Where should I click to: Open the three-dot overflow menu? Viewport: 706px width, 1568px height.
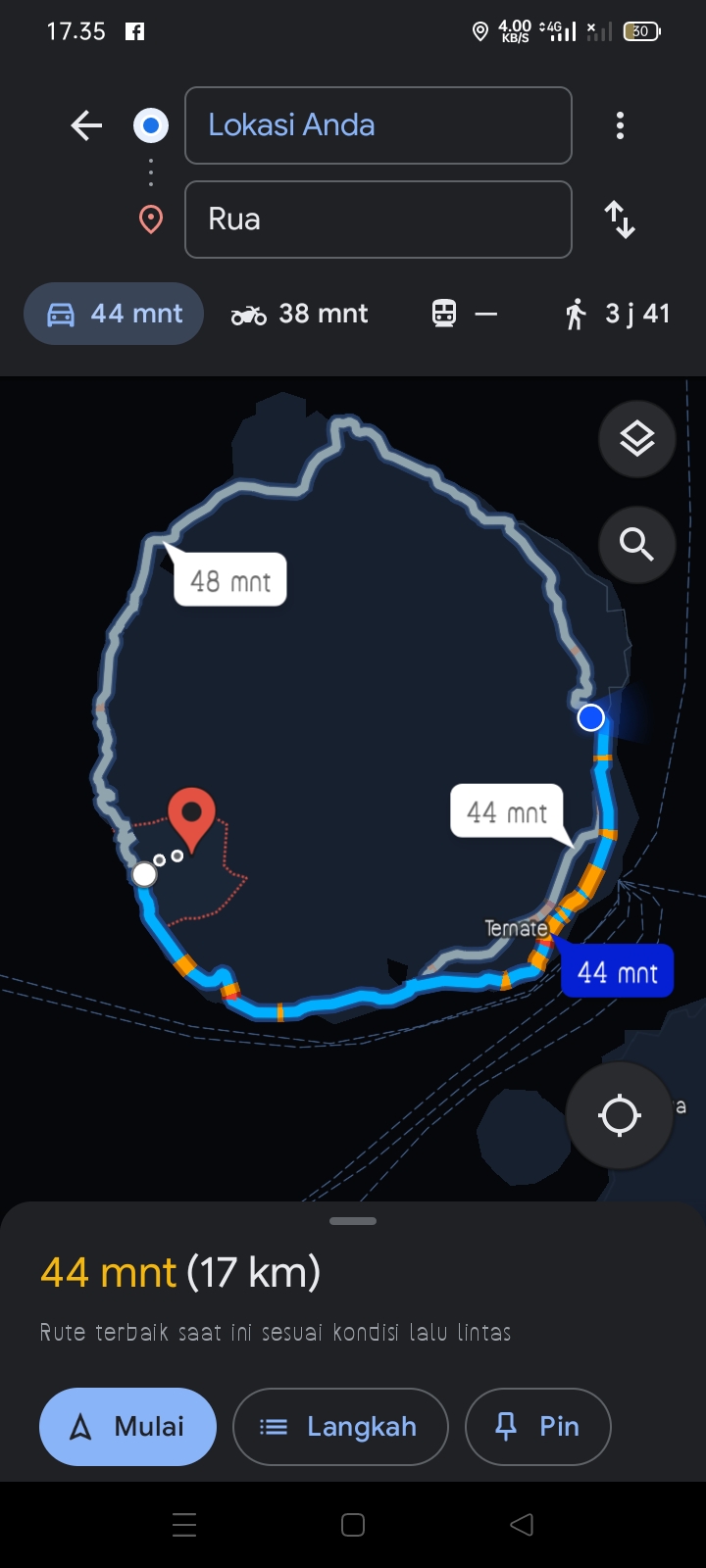click(620, 125)
